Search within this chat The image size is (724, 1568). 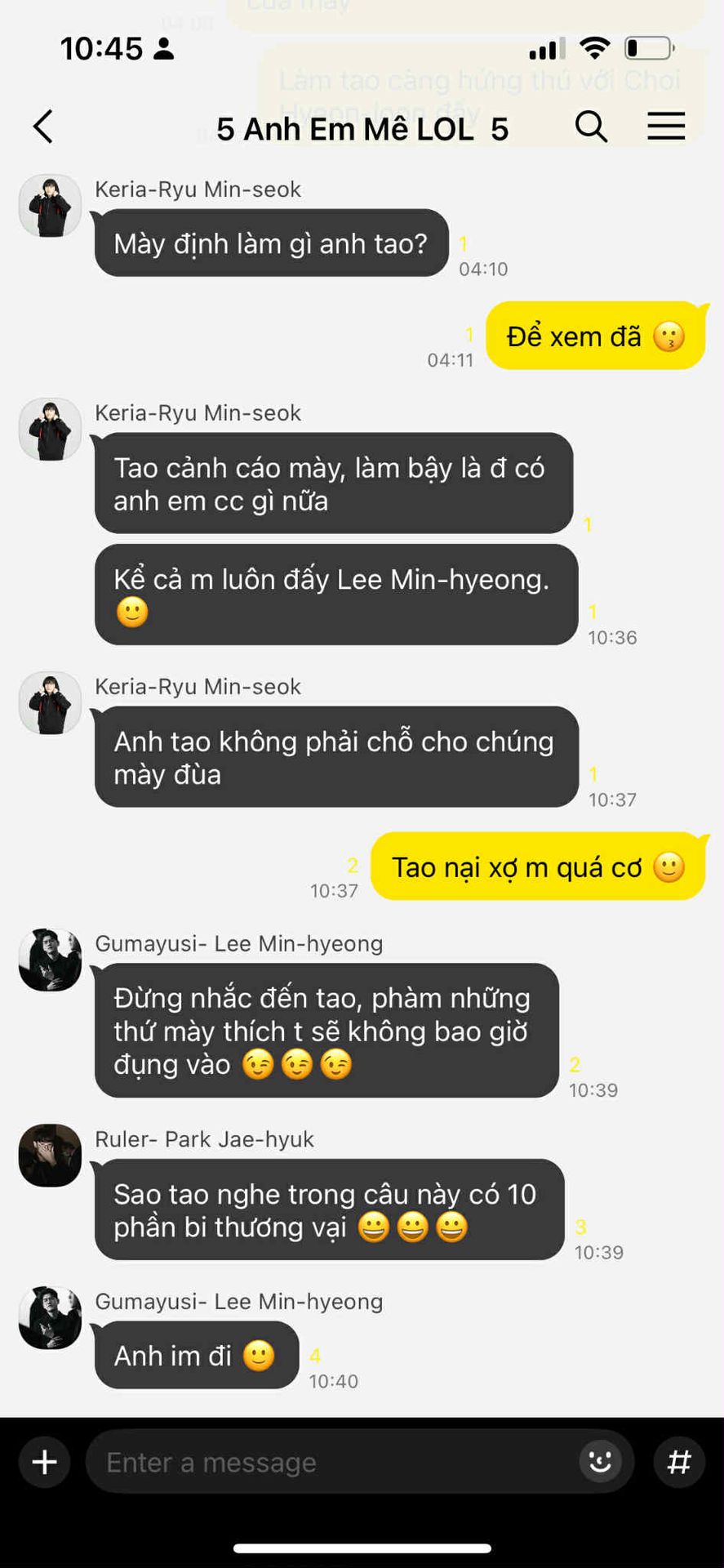coord(591,127)
